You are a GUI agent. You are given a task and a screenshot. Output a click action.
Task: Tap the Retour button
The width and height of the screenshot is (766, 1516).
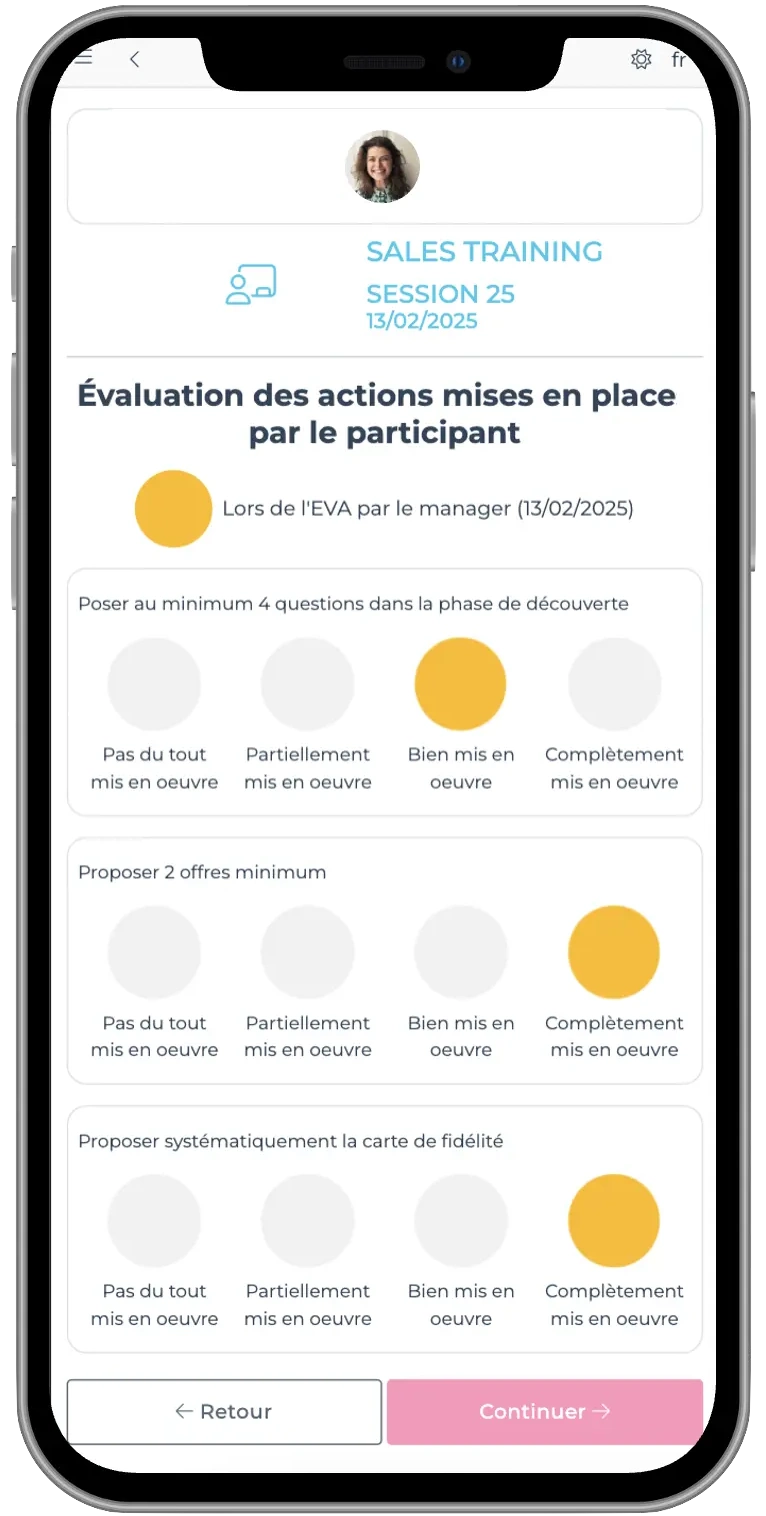tap(224, 1411)
